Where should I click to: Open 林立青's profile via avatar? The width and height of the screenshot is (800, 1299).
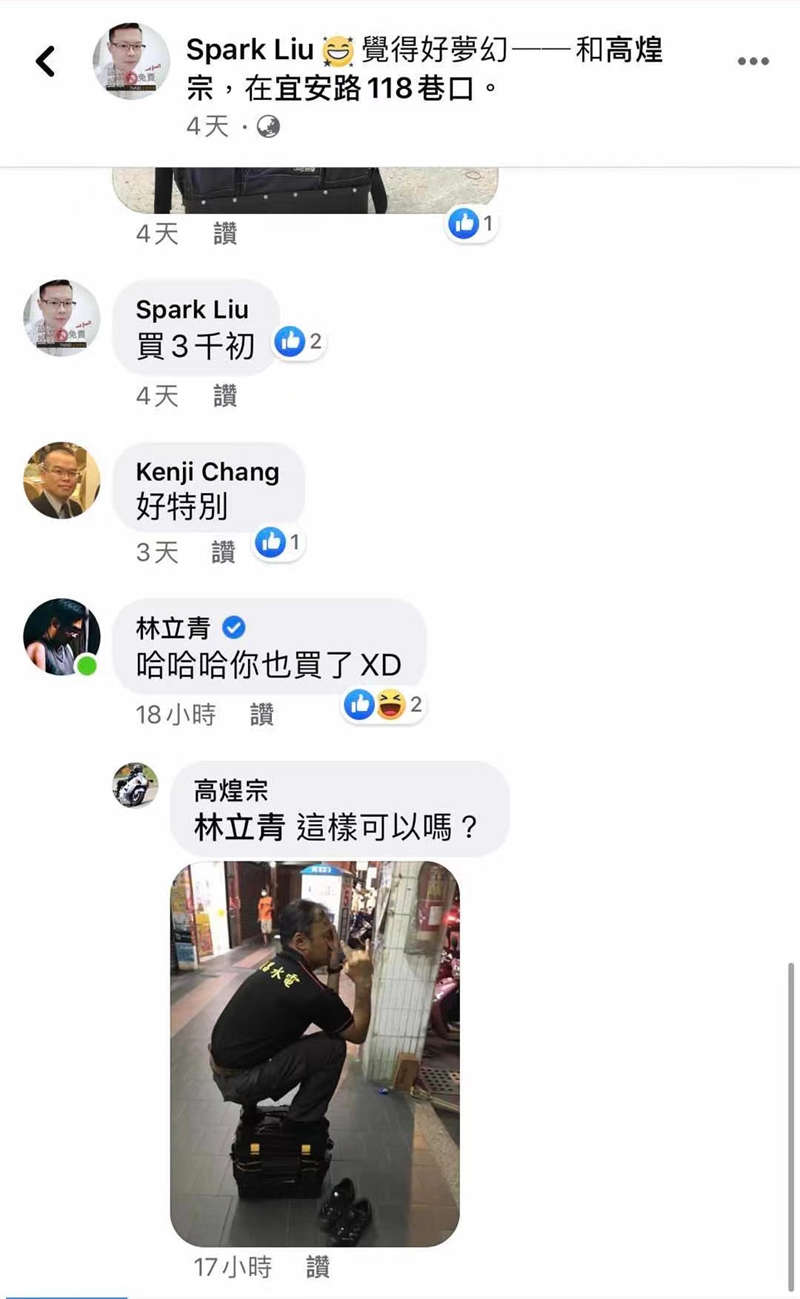click(x=62, y=637)
